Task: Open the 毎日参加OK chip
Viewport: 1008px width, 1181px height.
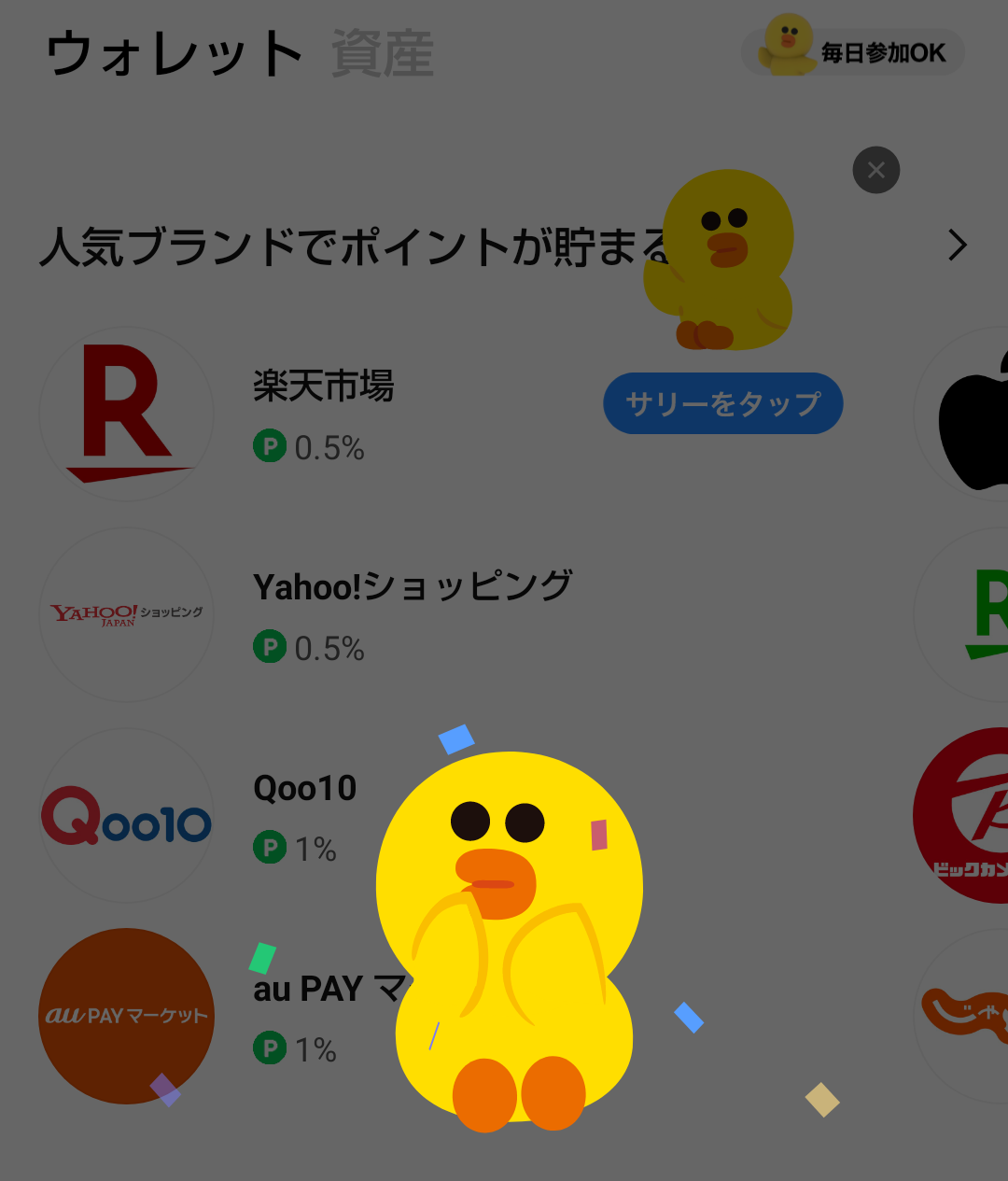Action: point(853,52)
